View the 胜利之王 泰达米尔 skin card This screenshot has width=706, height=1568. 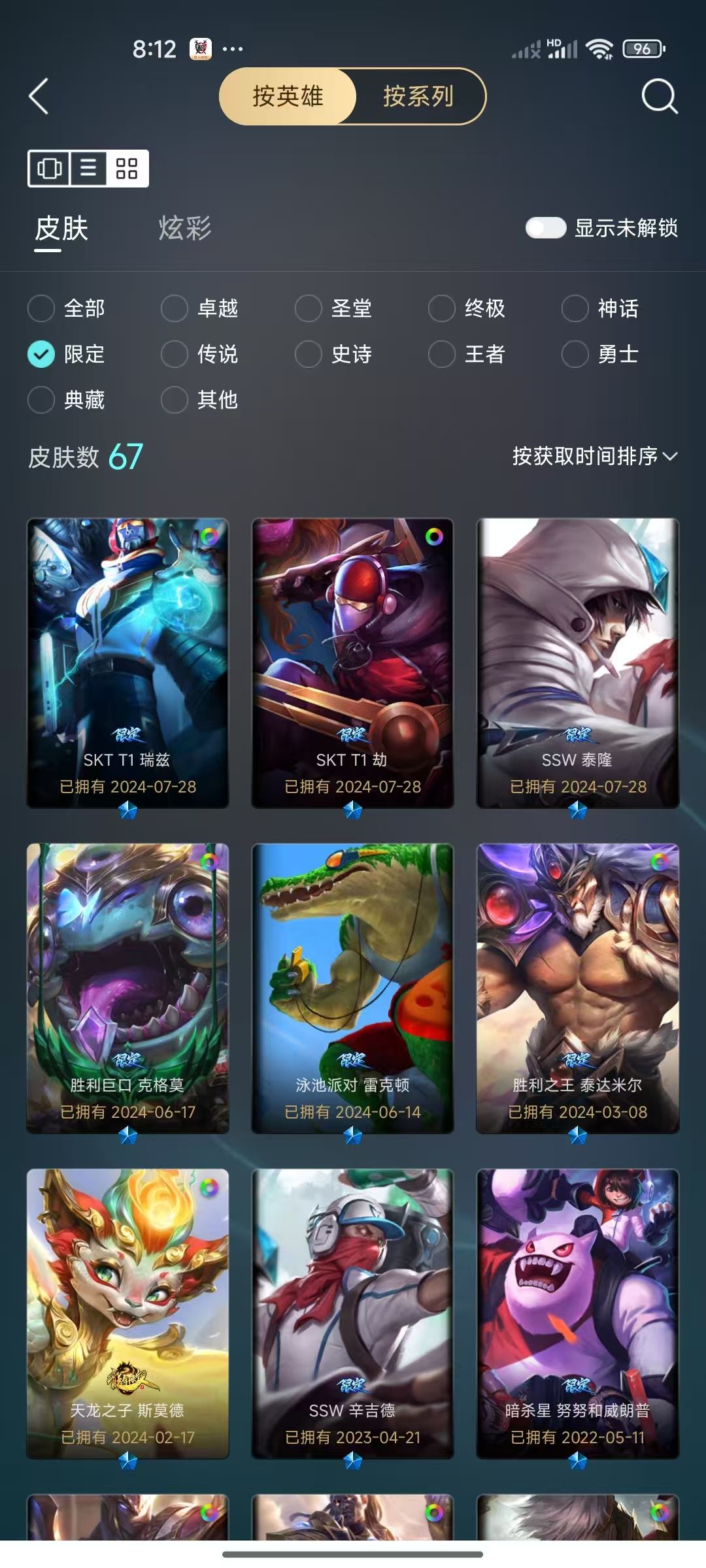pyautogui.click(x=578, y=988)
